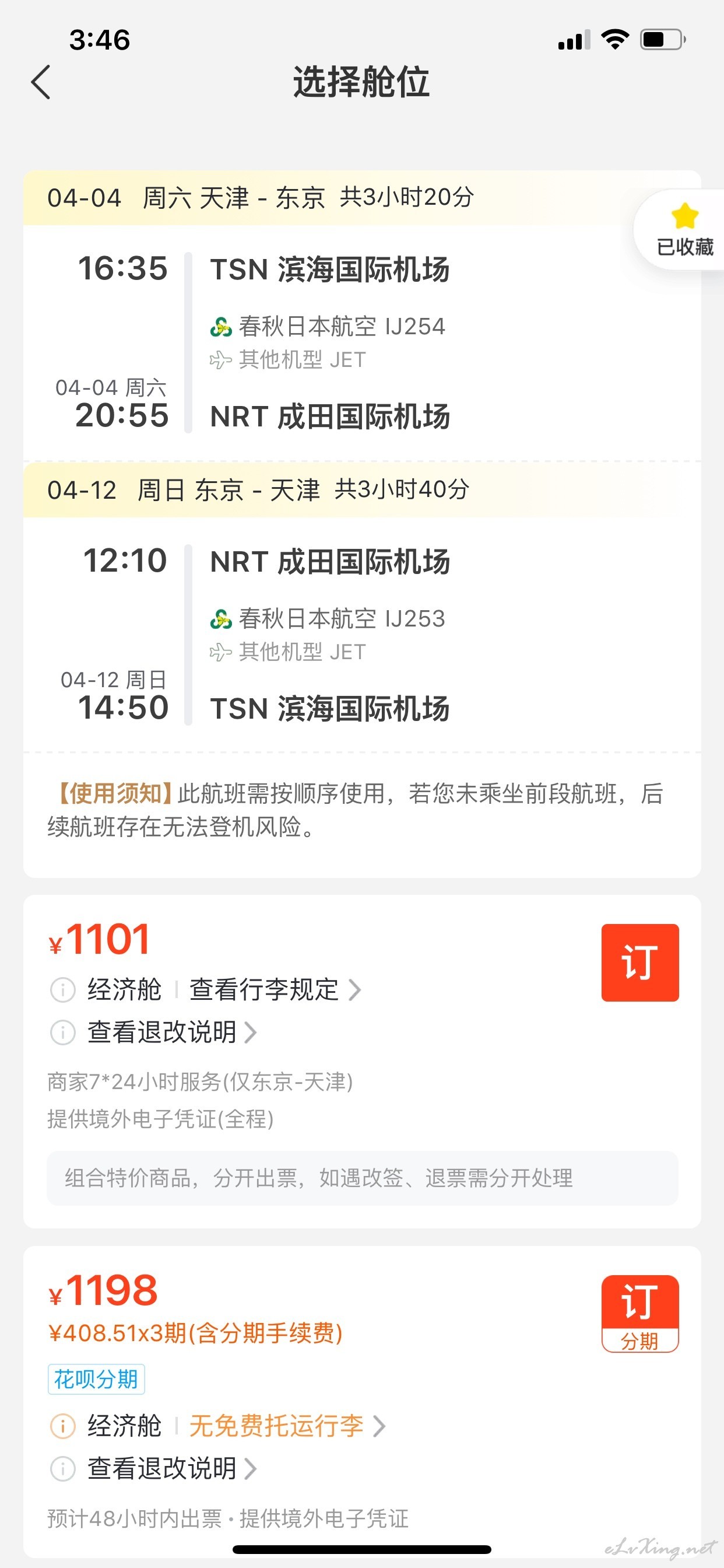Book the ¥1198 fare with 分期 installments
The image size is (724, 1568).
pos(639,1314)
